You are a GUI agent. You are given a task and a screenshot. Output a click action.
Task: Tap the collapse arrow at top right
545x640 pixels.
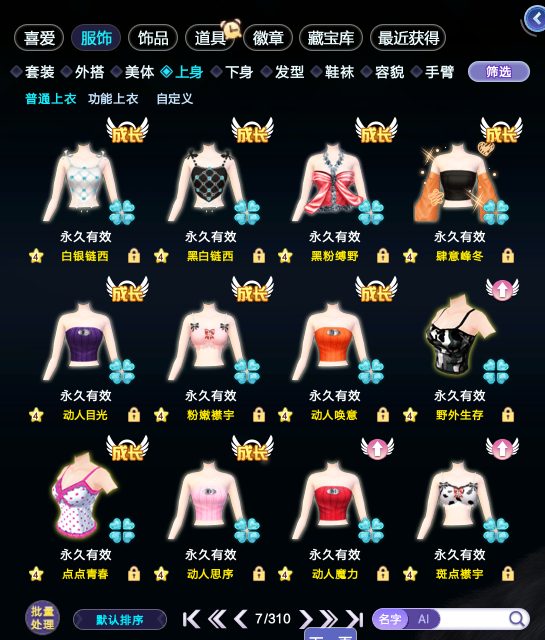(x=535, y=19)
